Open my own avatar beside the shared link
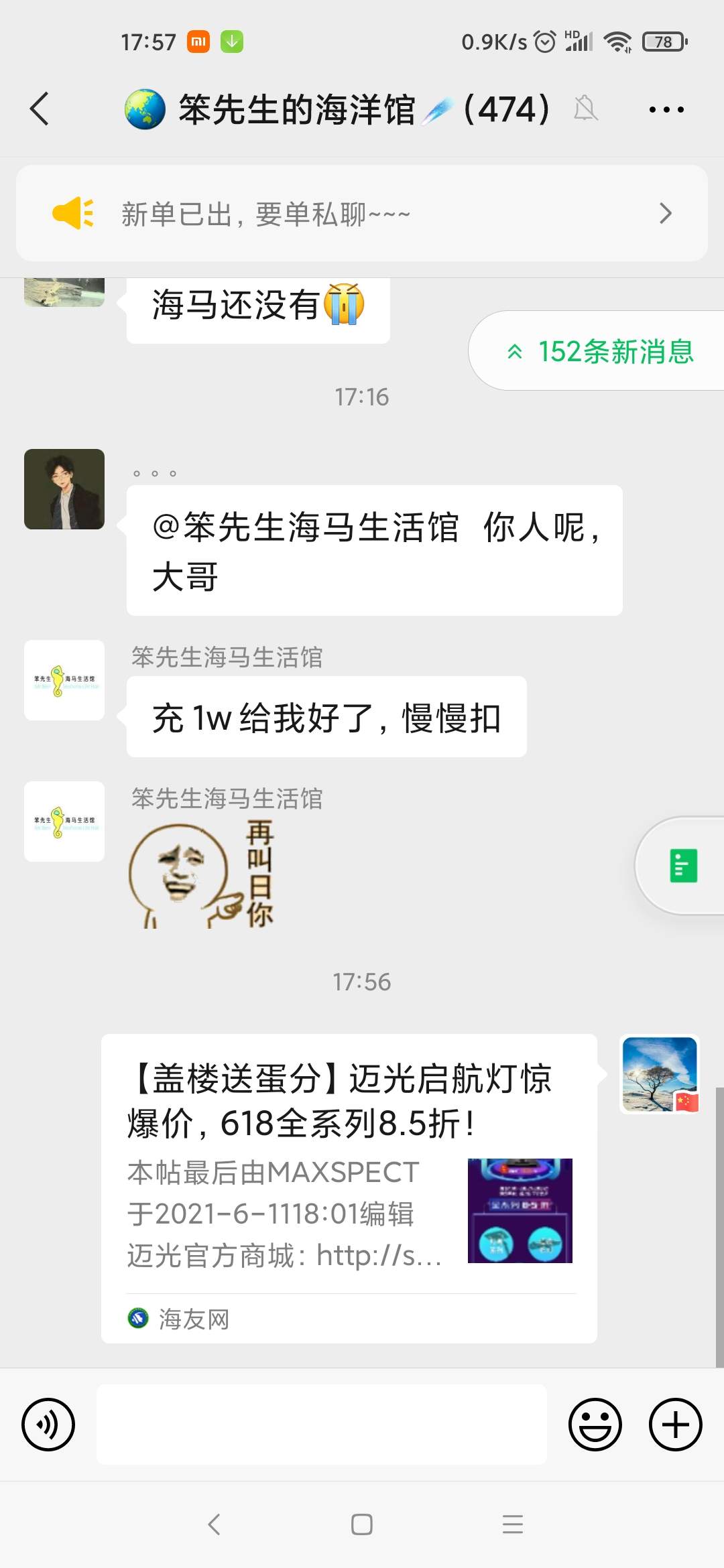This screenshot has height=1568, width=724. pos(660,1075)
